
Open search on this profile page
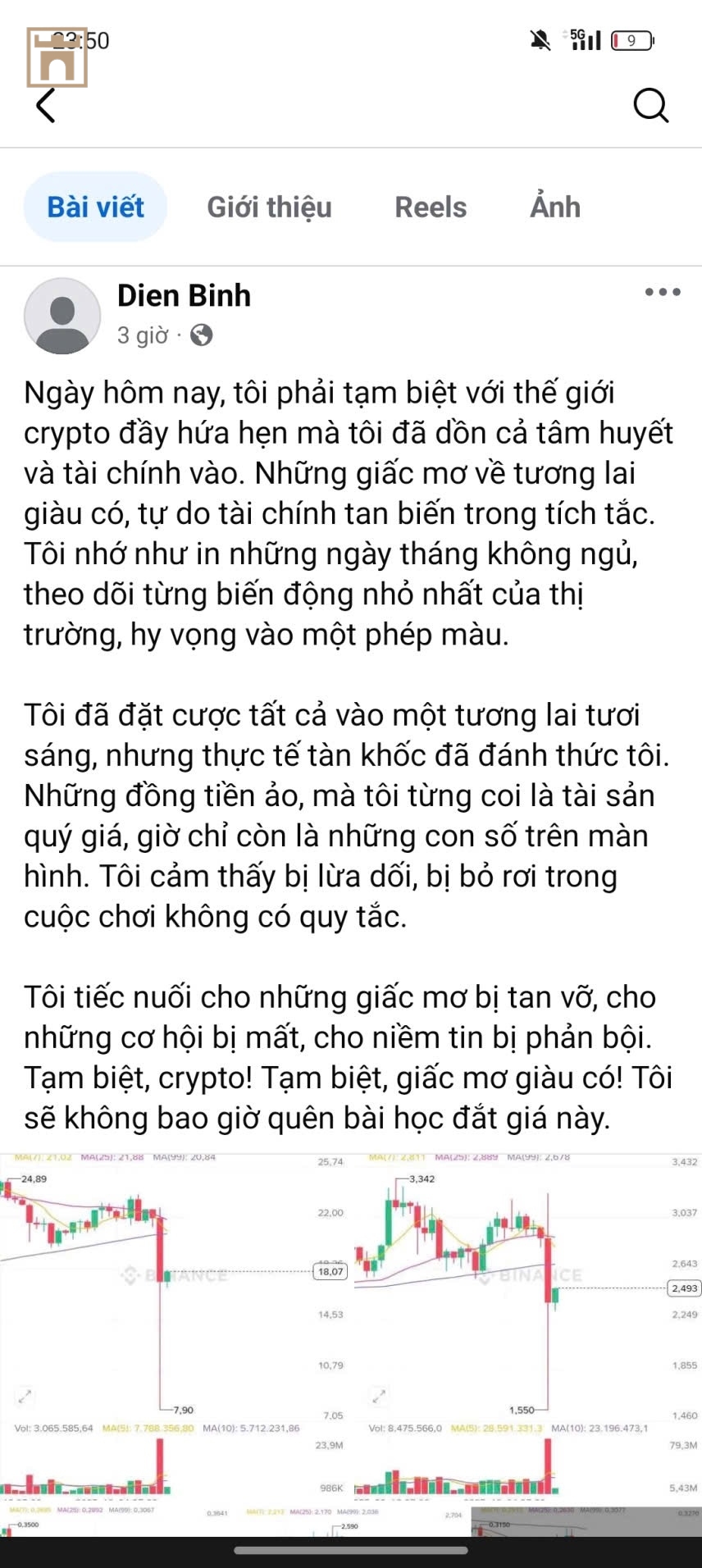(651, 106)
